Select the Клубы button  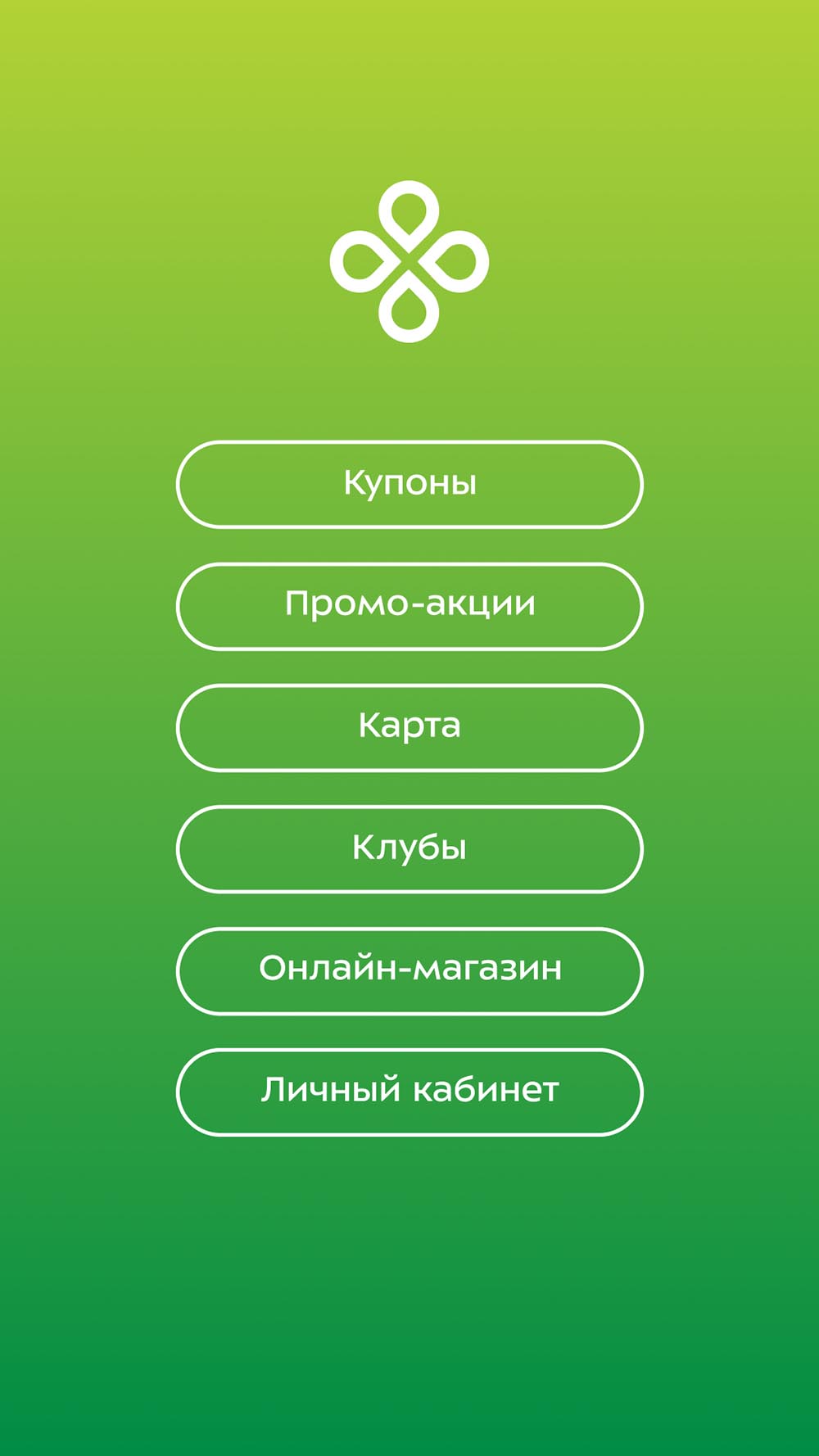409,848
